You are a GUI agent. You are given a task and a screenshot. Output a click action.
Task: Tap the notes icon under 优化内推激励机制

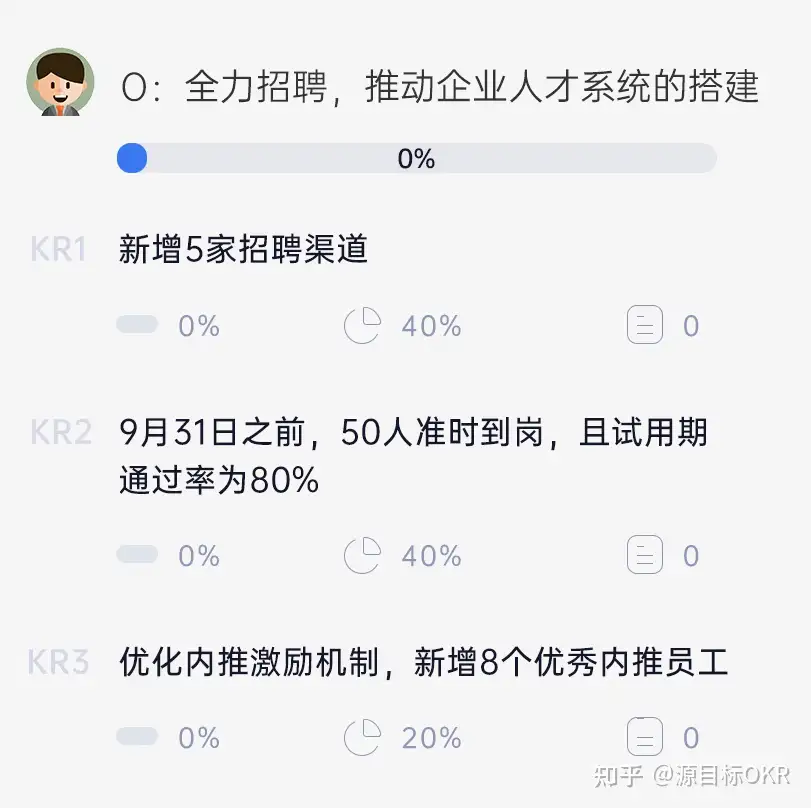pos(645,738)
